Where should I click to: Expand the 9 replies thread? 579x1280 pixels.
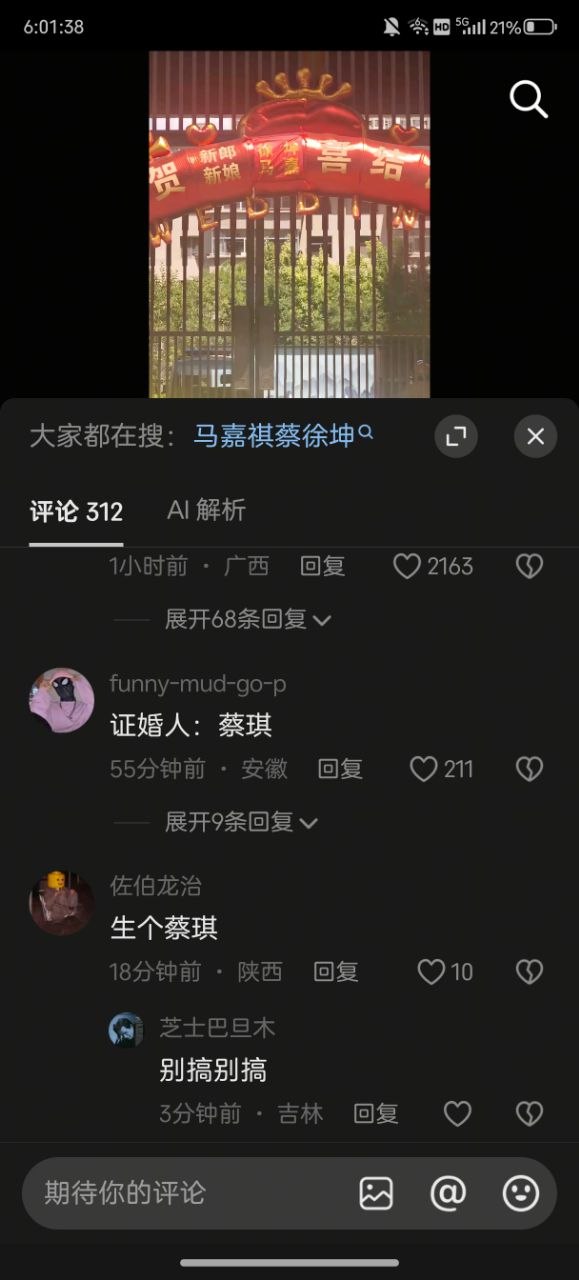click(241, 822)
